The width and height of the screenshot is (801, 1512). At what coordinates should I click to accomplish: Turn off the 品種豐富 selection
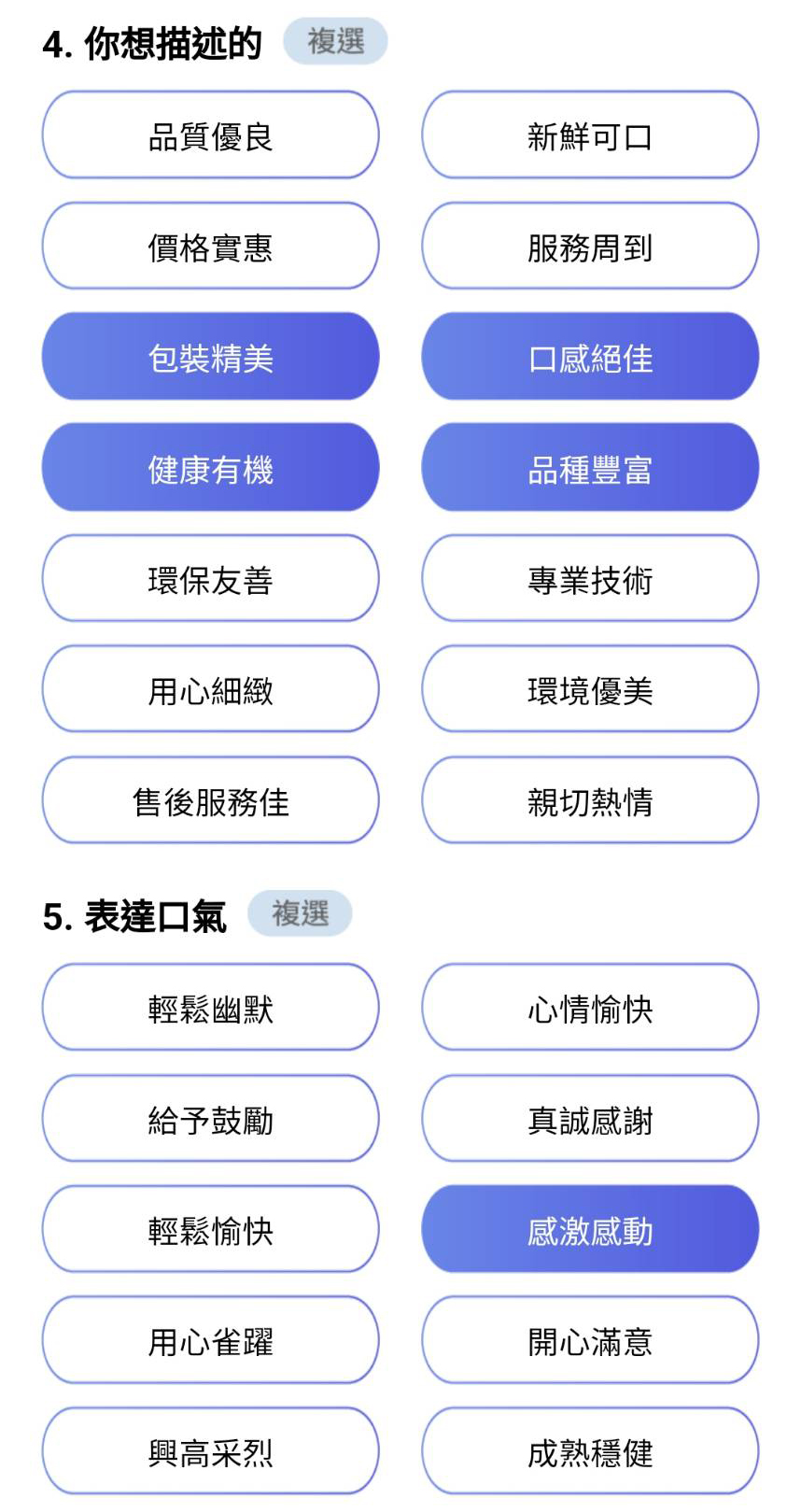pyautogui.click(x=590, y=468)
